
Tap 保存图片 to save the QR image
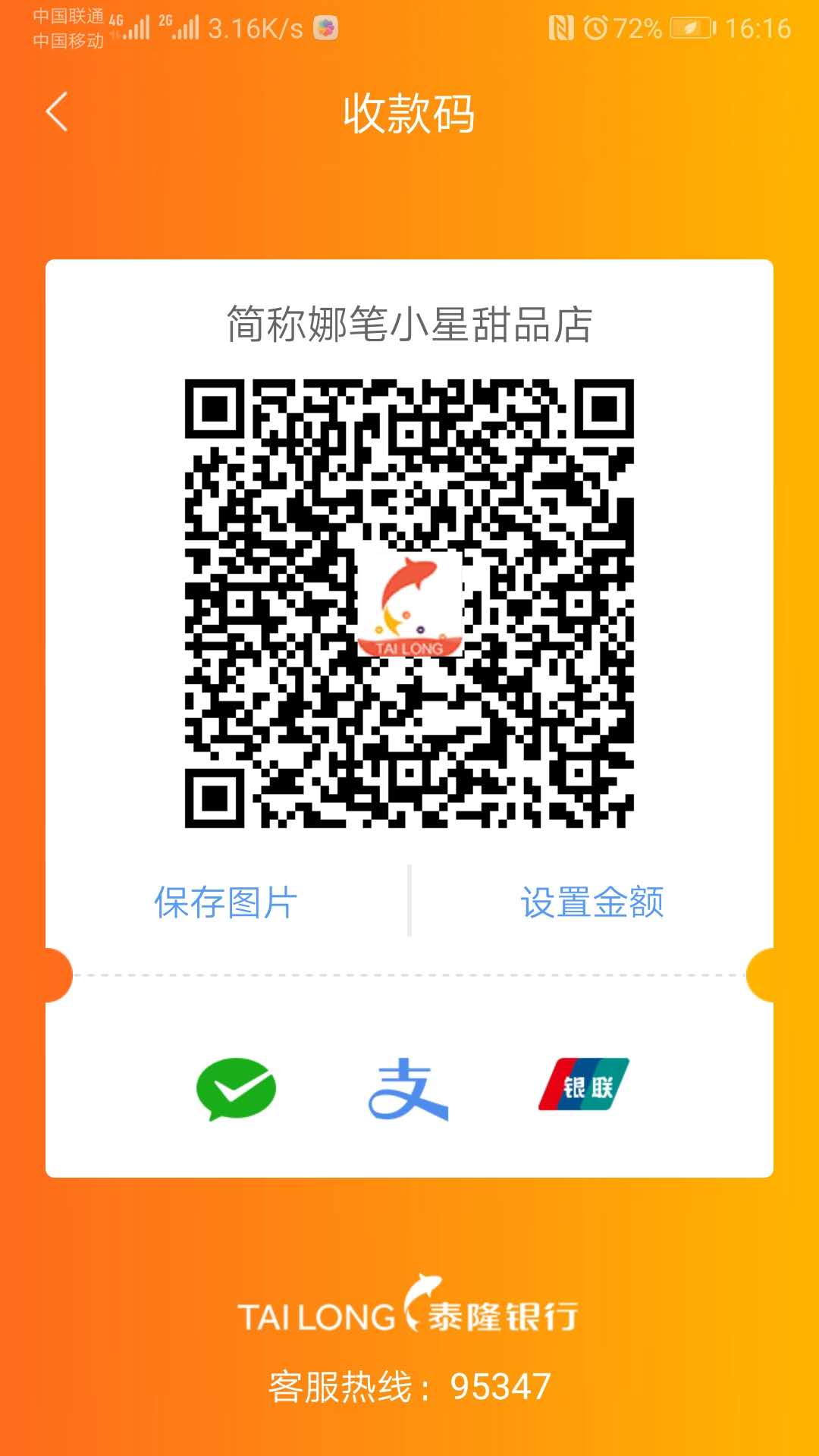click(x=226, y=902)
